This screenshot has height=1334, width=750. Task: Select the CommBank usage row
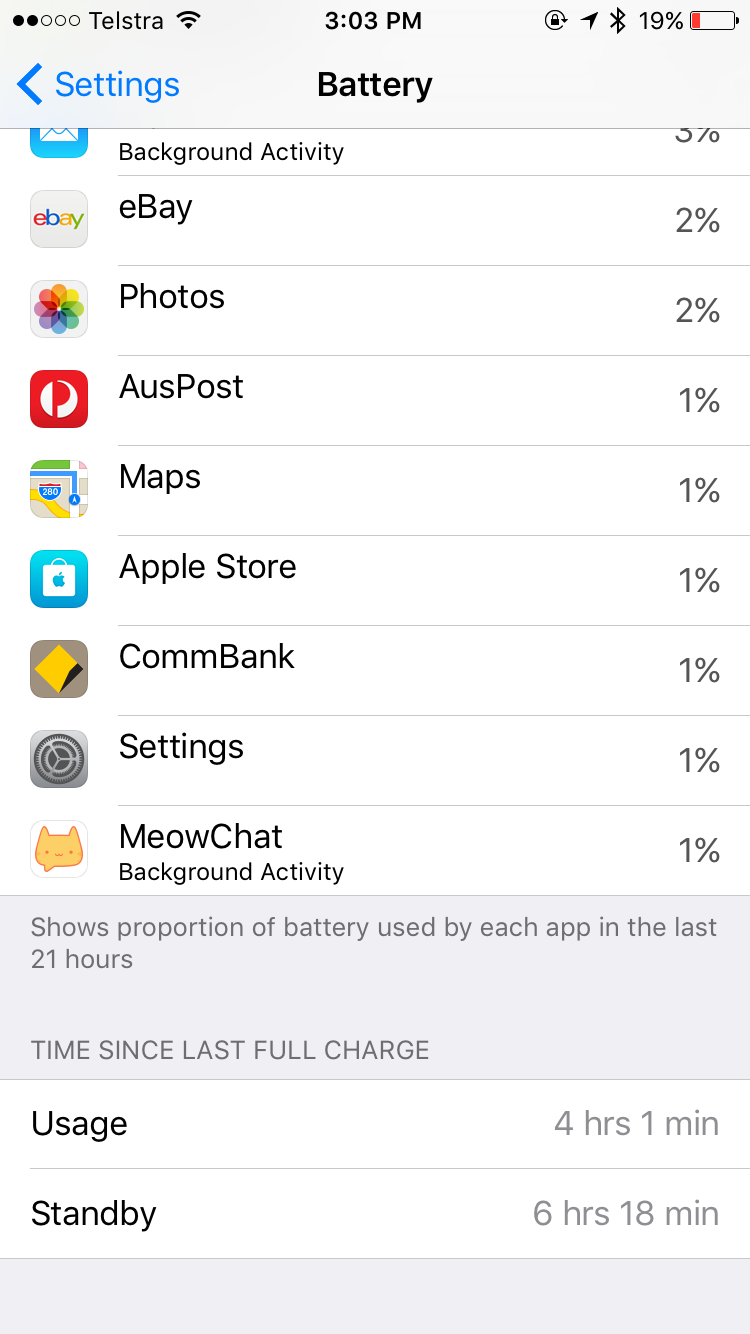(x=375, y=671)
